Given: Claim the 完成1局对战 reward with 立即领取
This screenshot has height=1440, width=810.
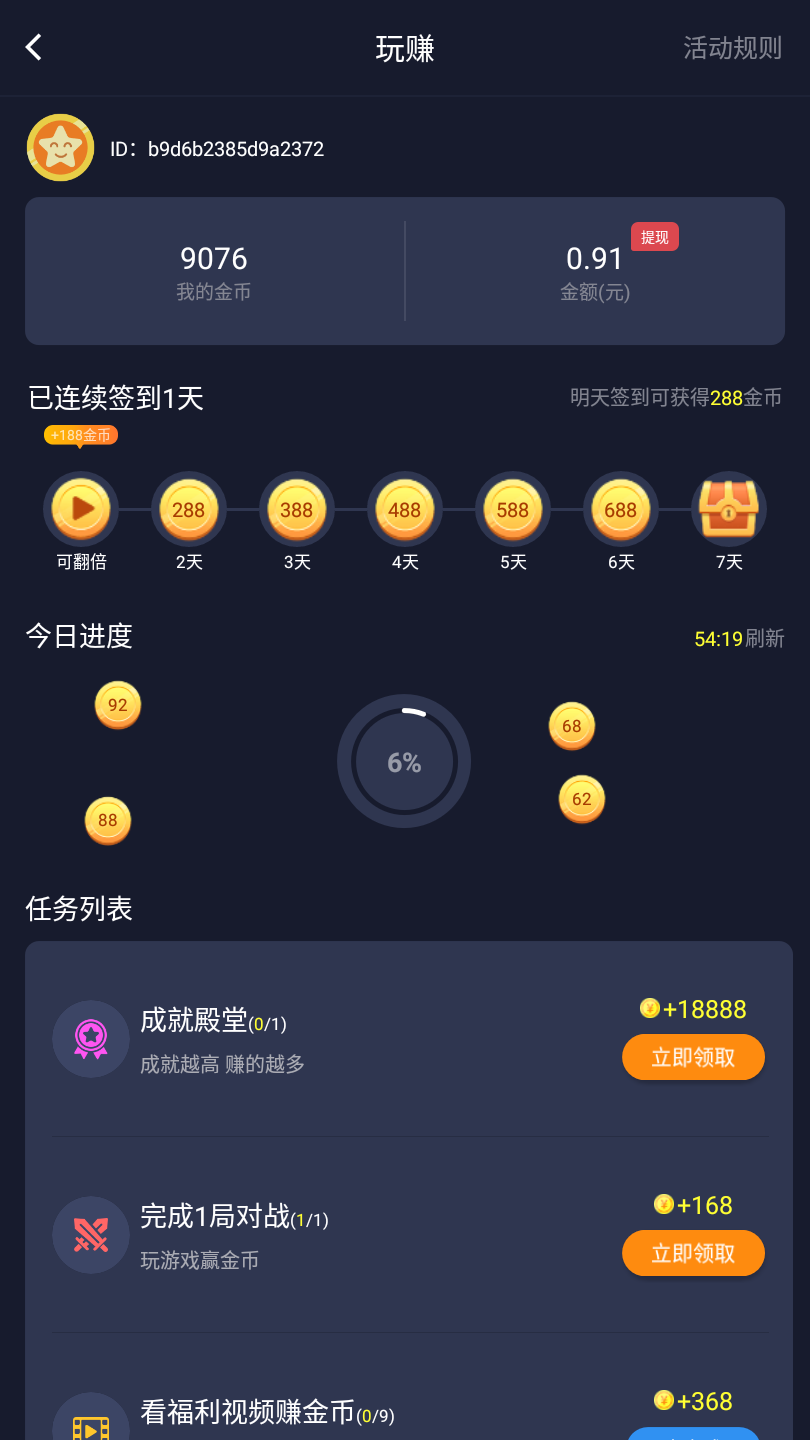Looking at the screenshot, I should coord(693,1253).
